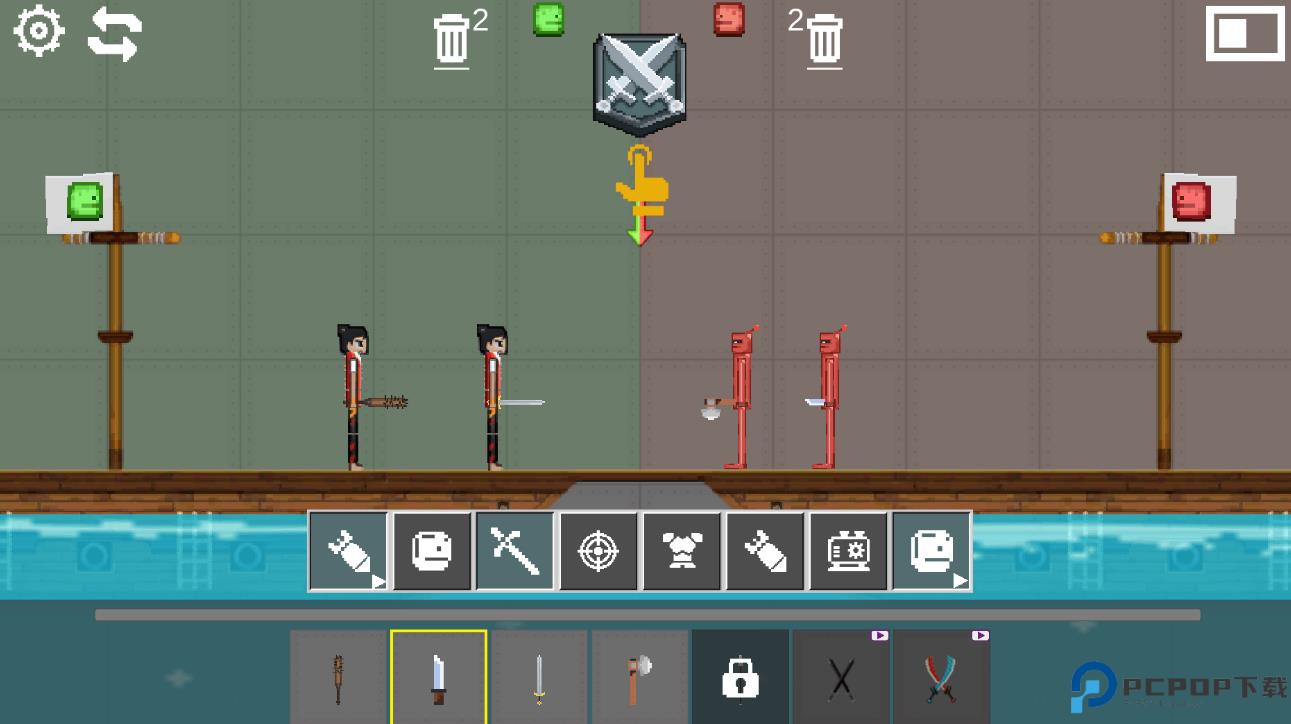Clear the red team with its trash bin
This screenshot has height=724, width=1291.
[x=824, y=41]
